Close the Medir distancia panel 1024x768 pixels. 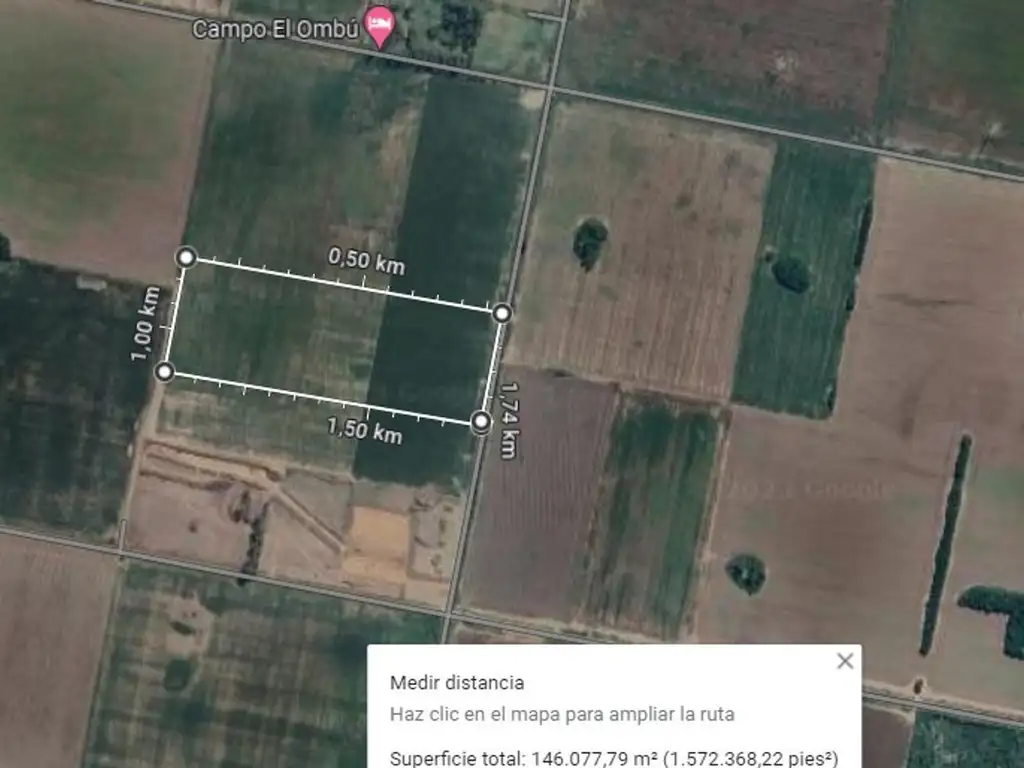point(845,660)
